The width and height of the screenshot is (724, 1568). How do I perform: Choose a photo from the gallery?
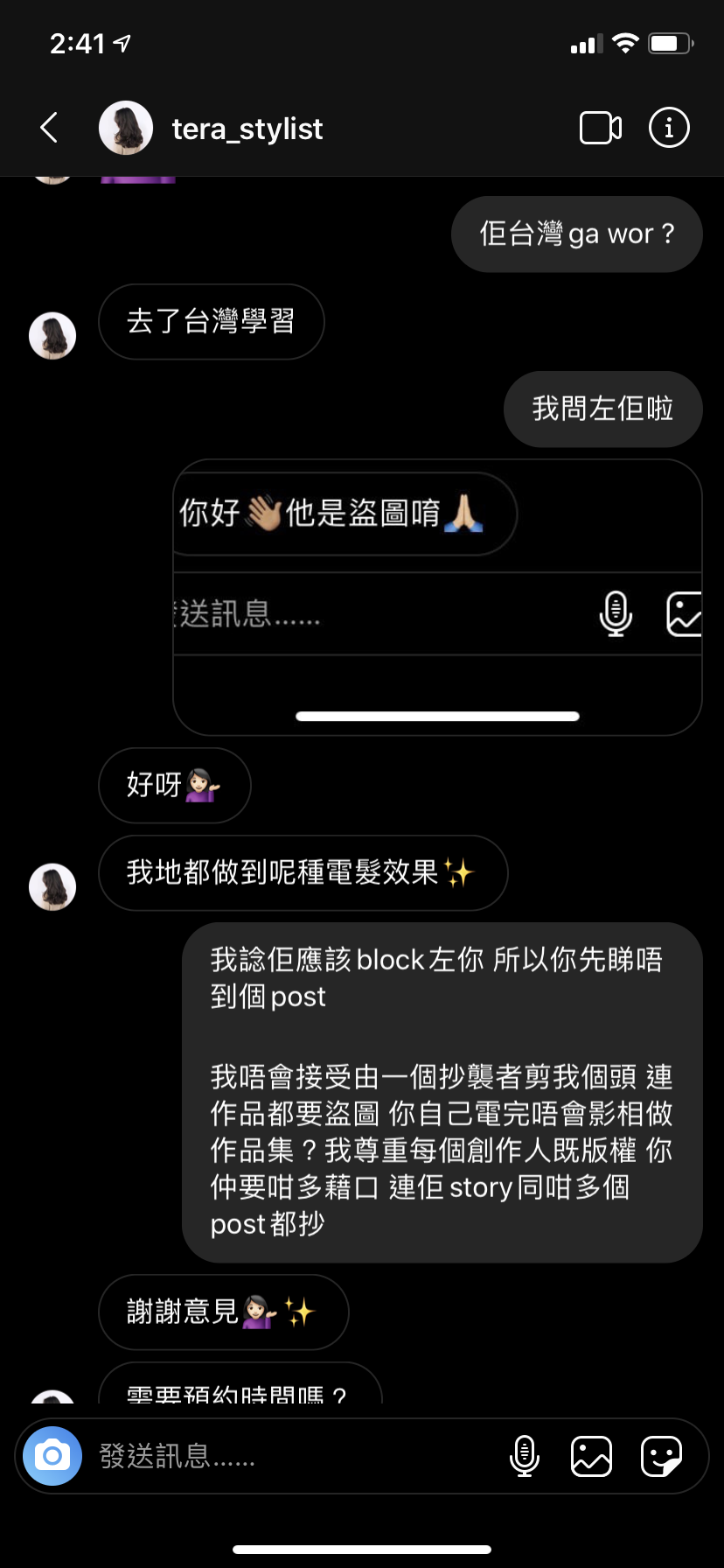591,1456
